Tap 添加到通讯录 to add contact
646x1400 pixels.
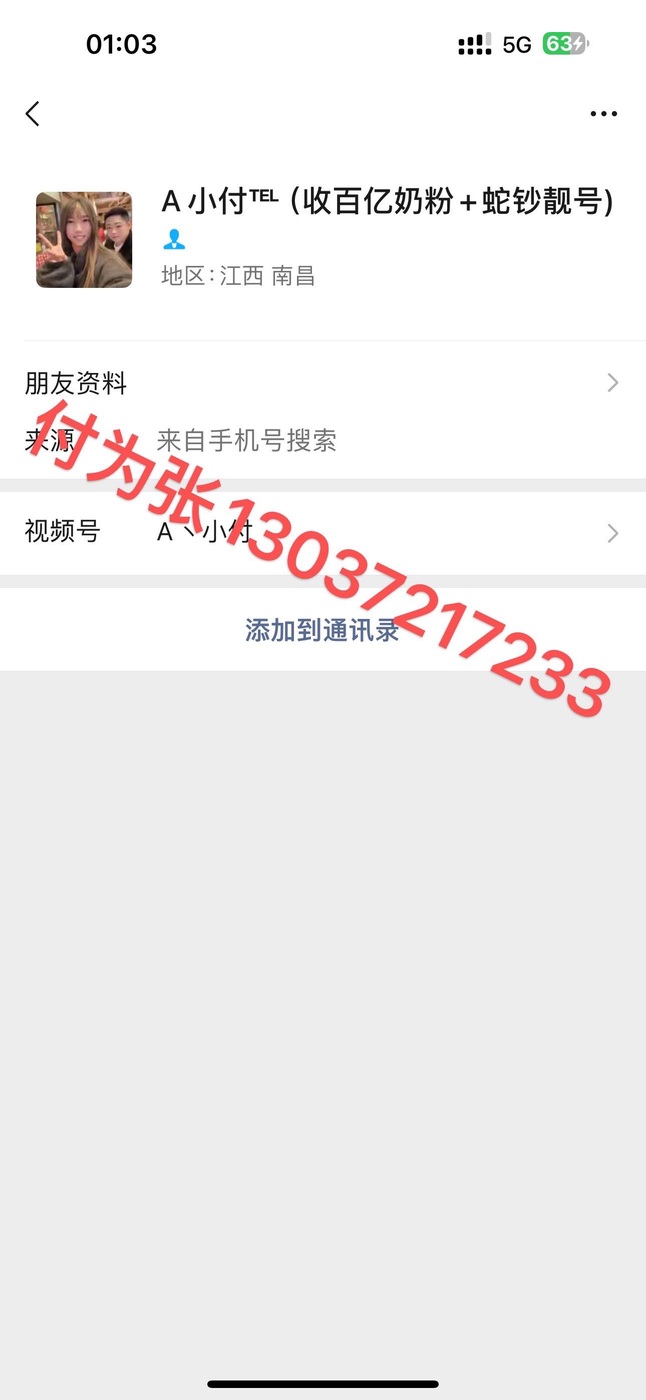tap(323, 630)
